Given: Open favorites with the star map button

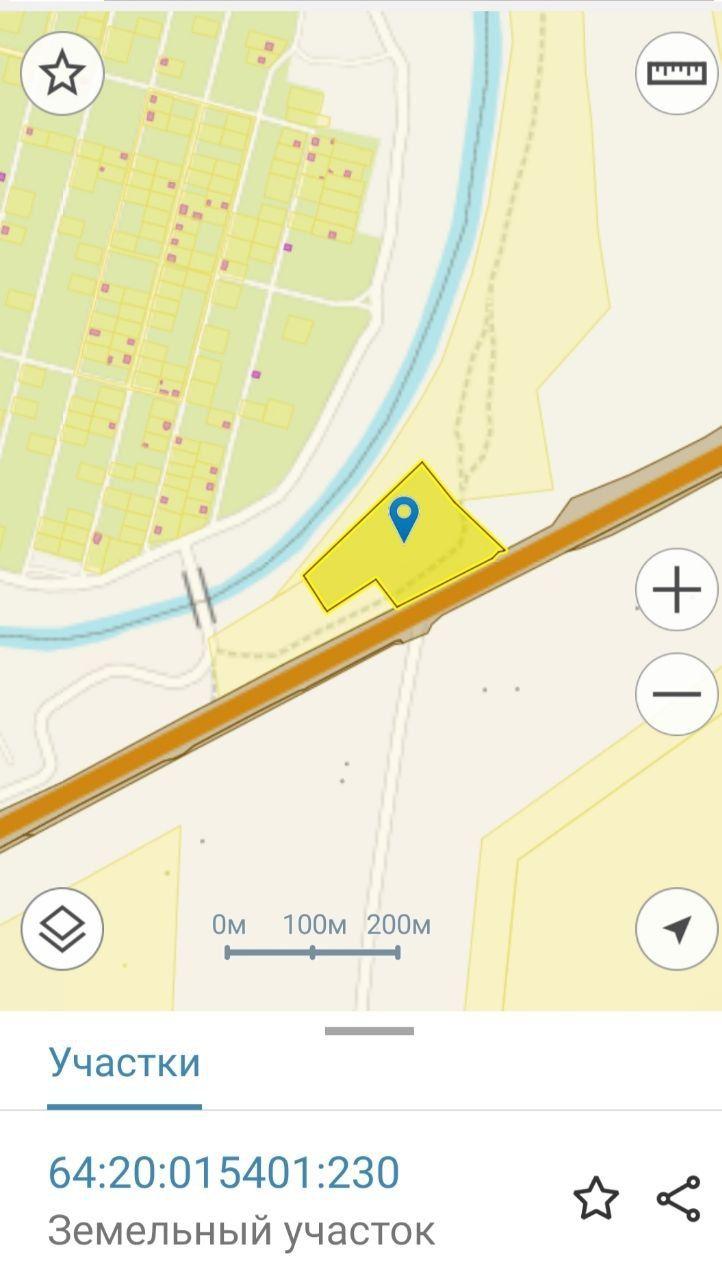Looking at the screenshot, I should (x=63, y=73).
